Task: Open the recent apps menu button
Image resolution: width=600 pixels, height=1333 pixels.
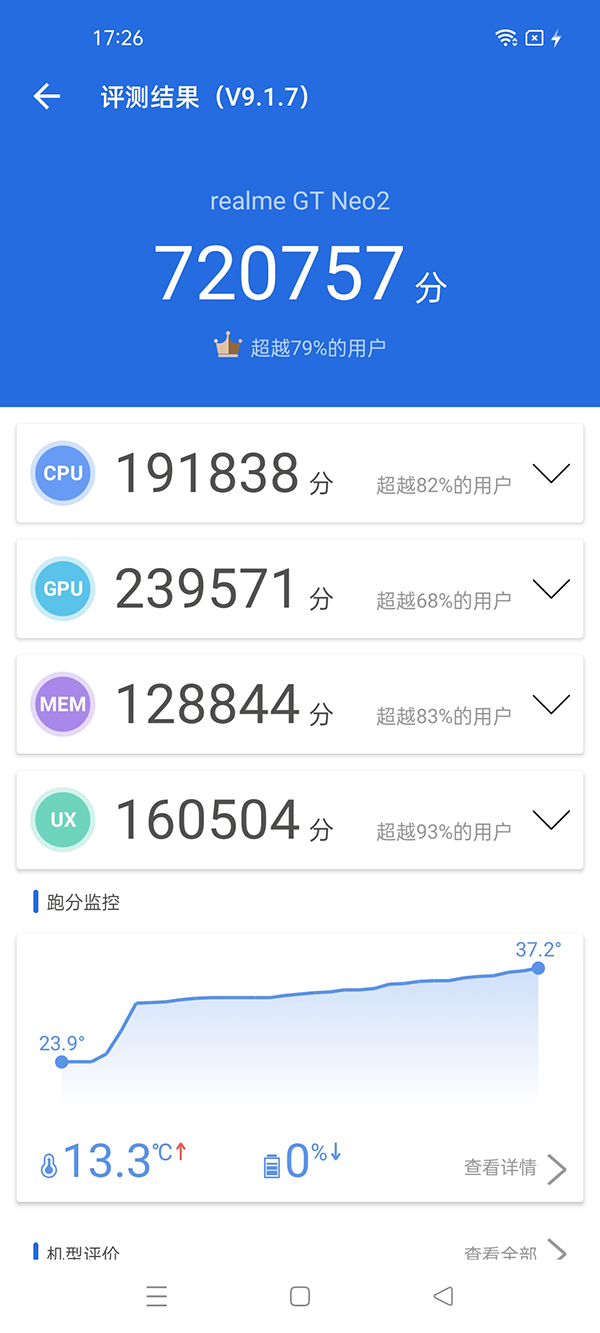Action: [x=157, y=1296]
